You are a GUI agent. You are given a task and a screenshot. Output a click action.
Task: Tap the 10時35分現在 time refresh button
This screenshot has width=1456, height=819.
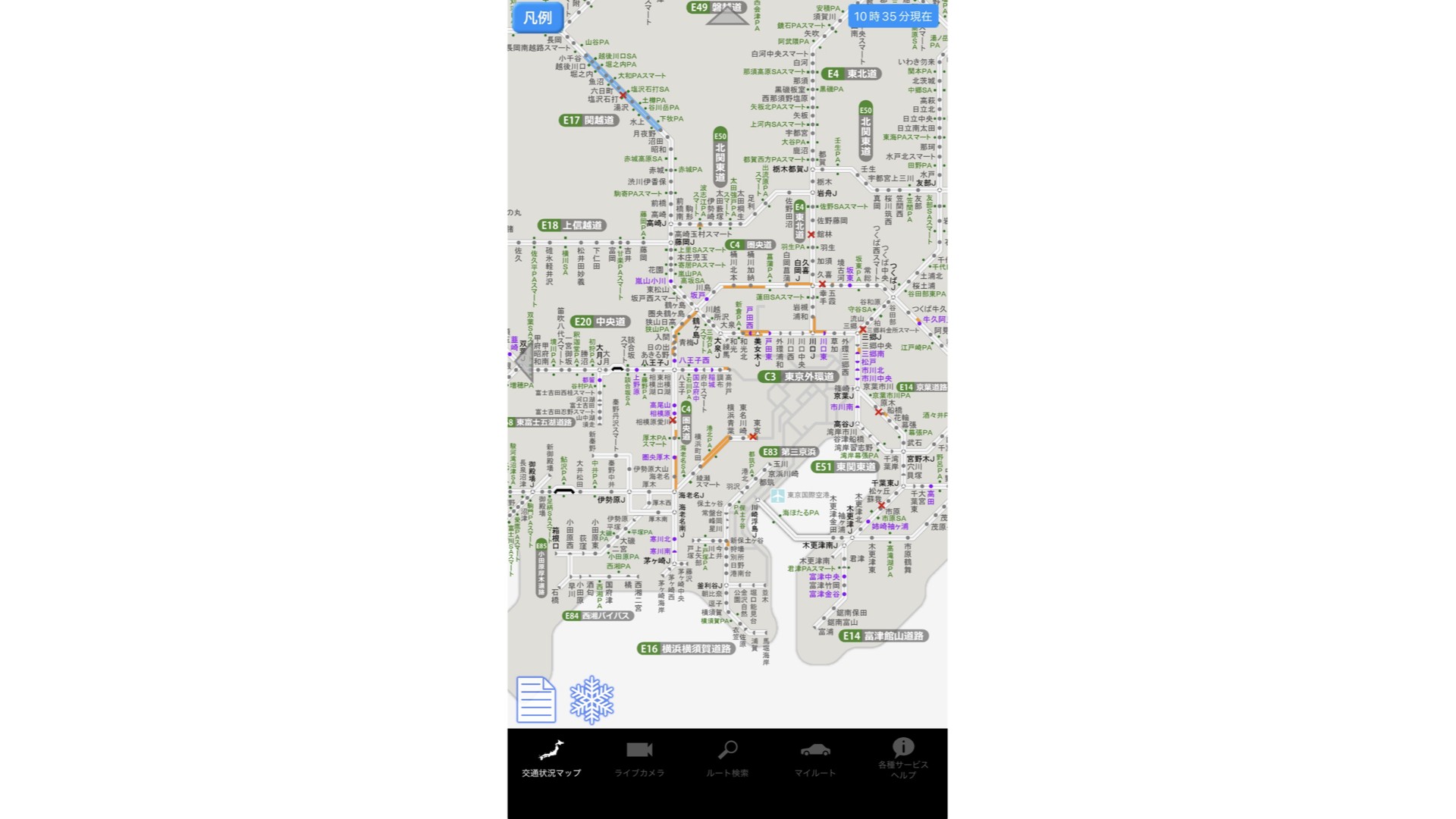[x=893, y=16]
